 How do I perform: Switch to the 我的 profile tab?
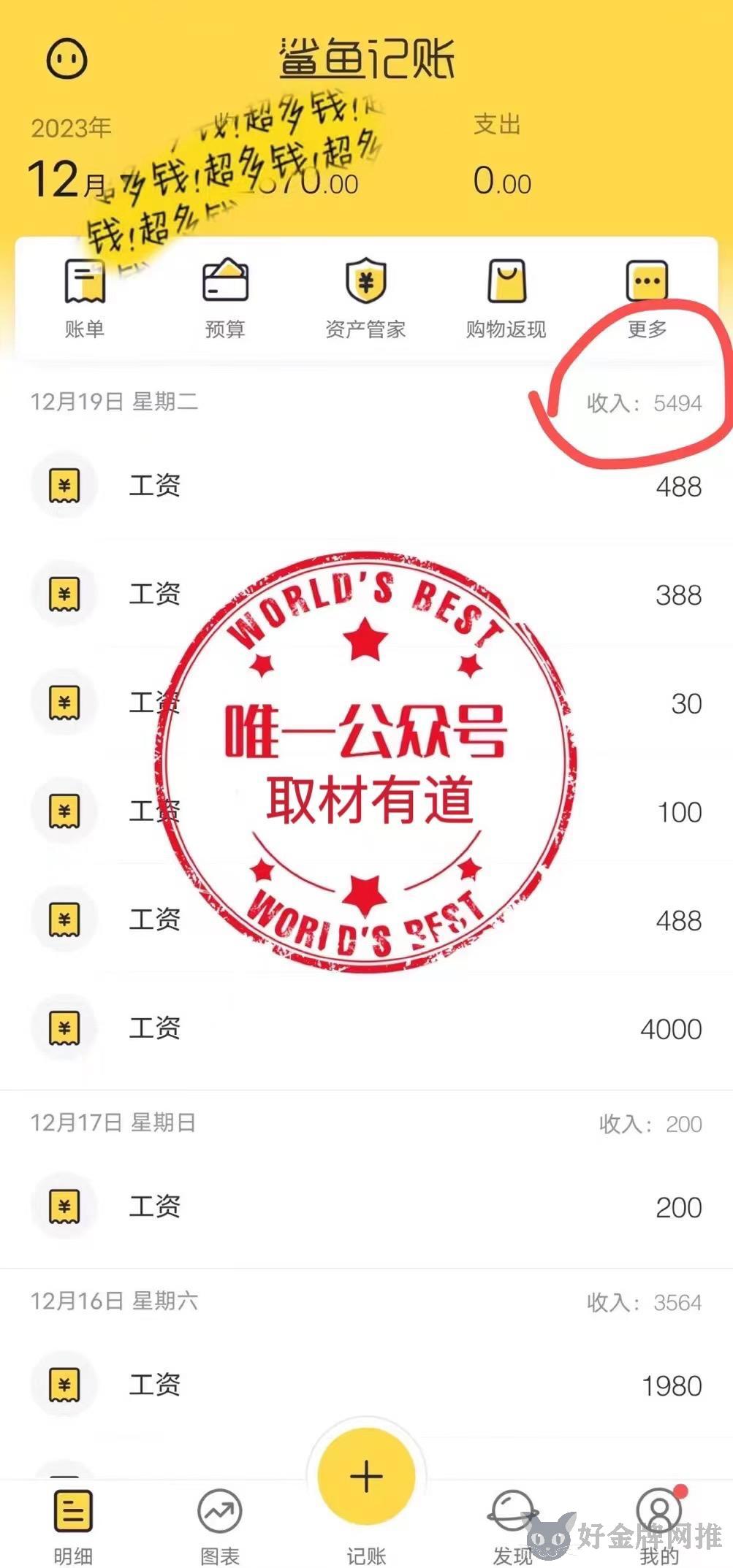click(x=658, y=1523)
